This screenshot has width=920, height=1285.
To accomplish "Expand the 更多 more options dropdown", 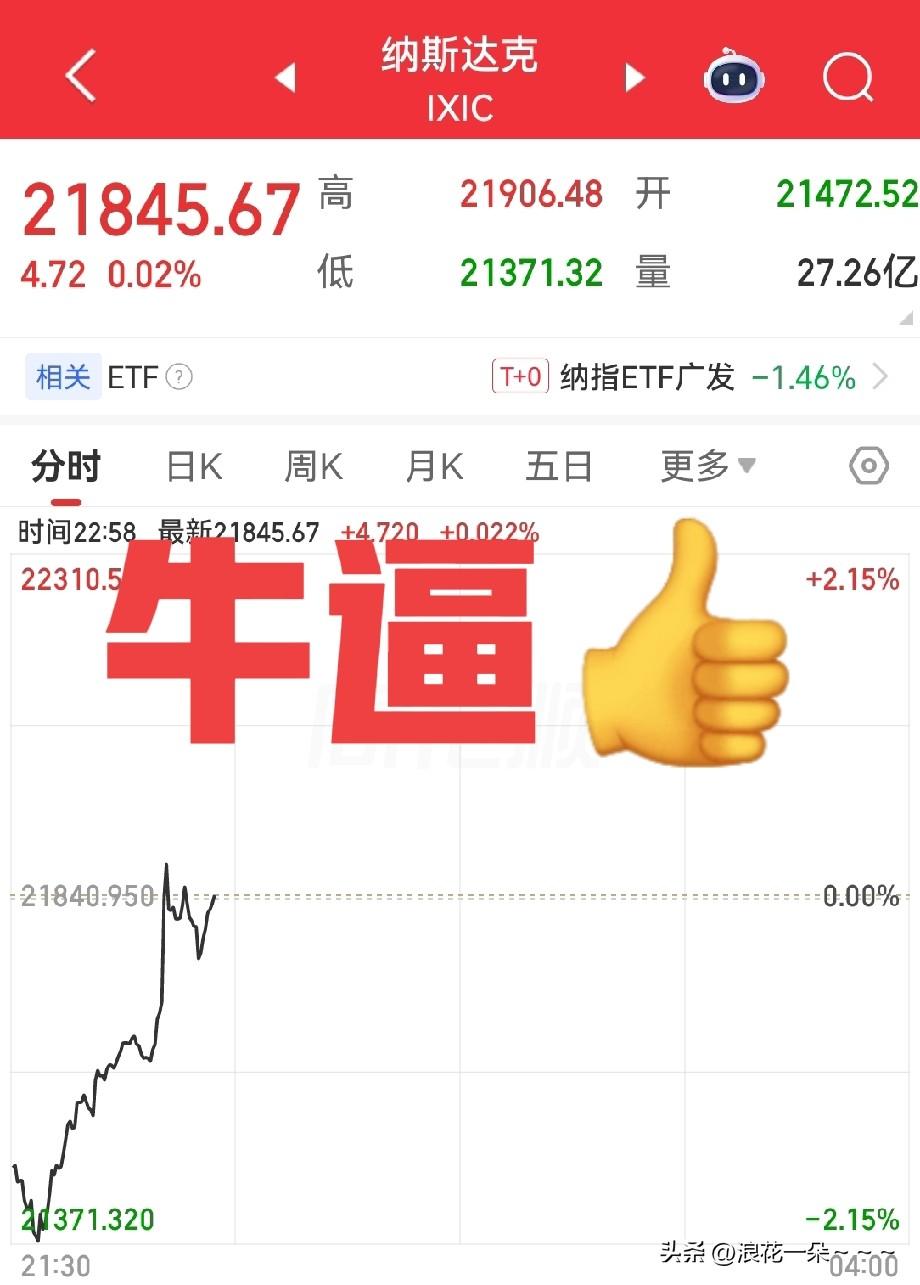I will coord(706,466).
